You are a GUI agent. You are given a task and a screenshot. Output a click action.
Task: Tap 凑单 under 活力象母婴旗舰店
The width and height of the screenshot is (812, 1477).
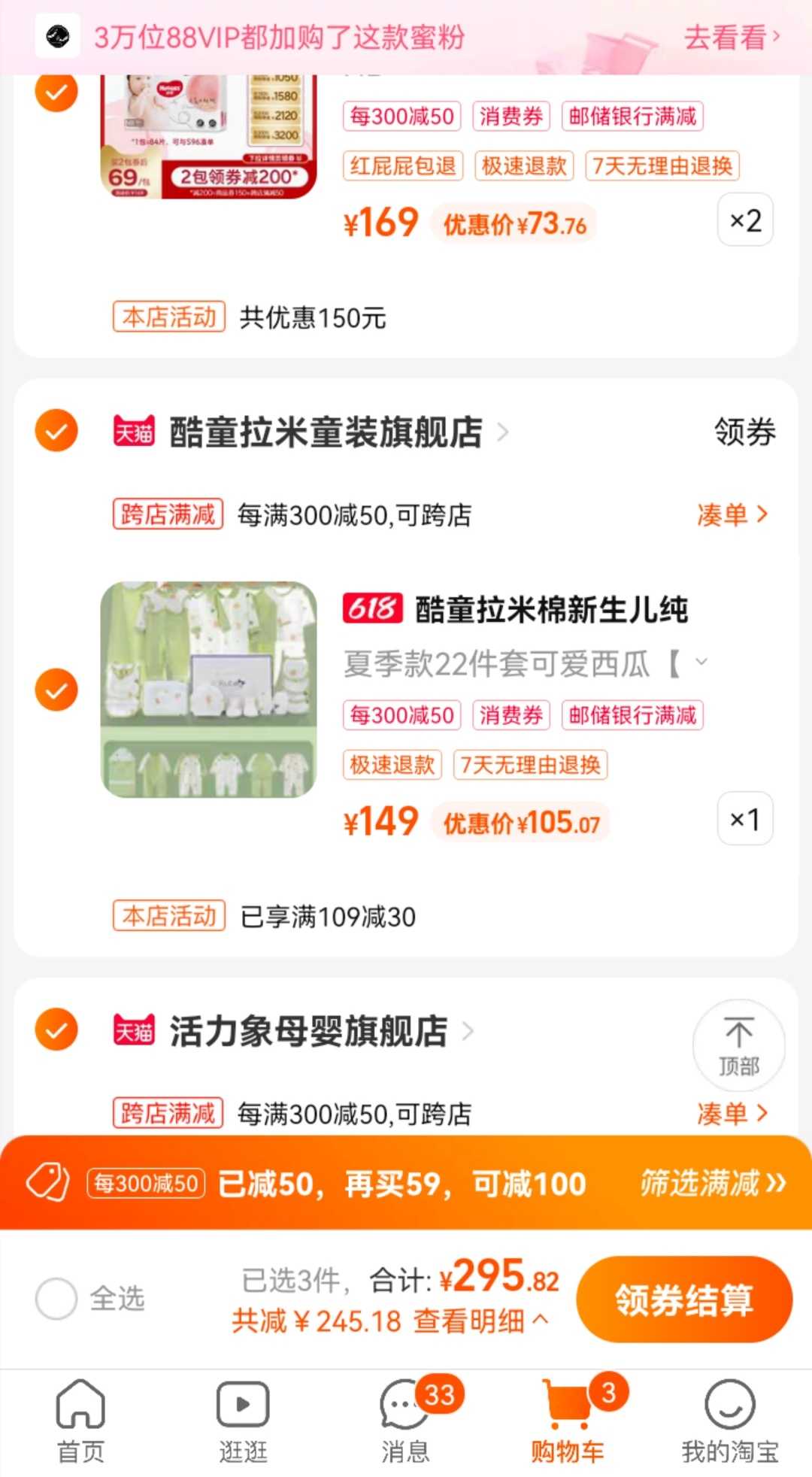732,1113
